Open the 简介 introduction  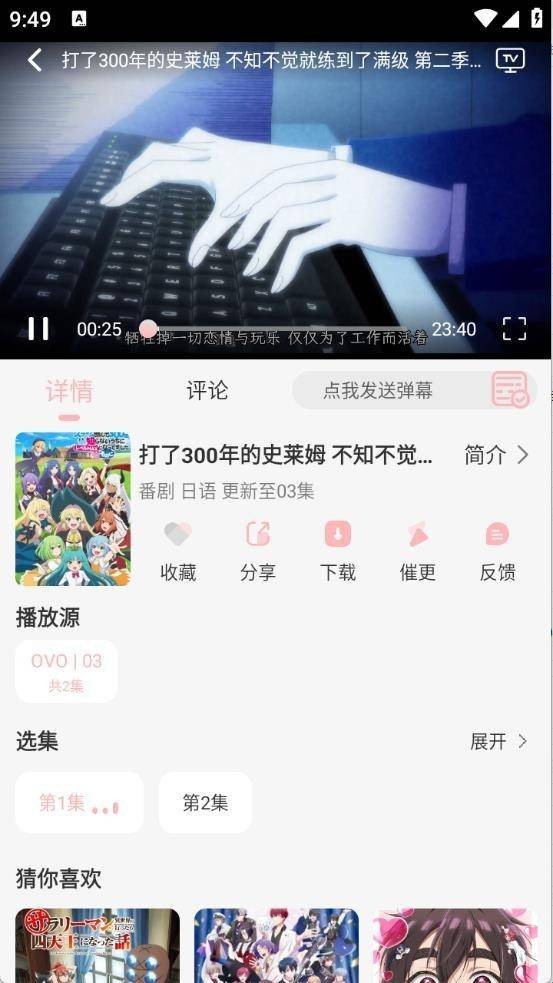496,455
